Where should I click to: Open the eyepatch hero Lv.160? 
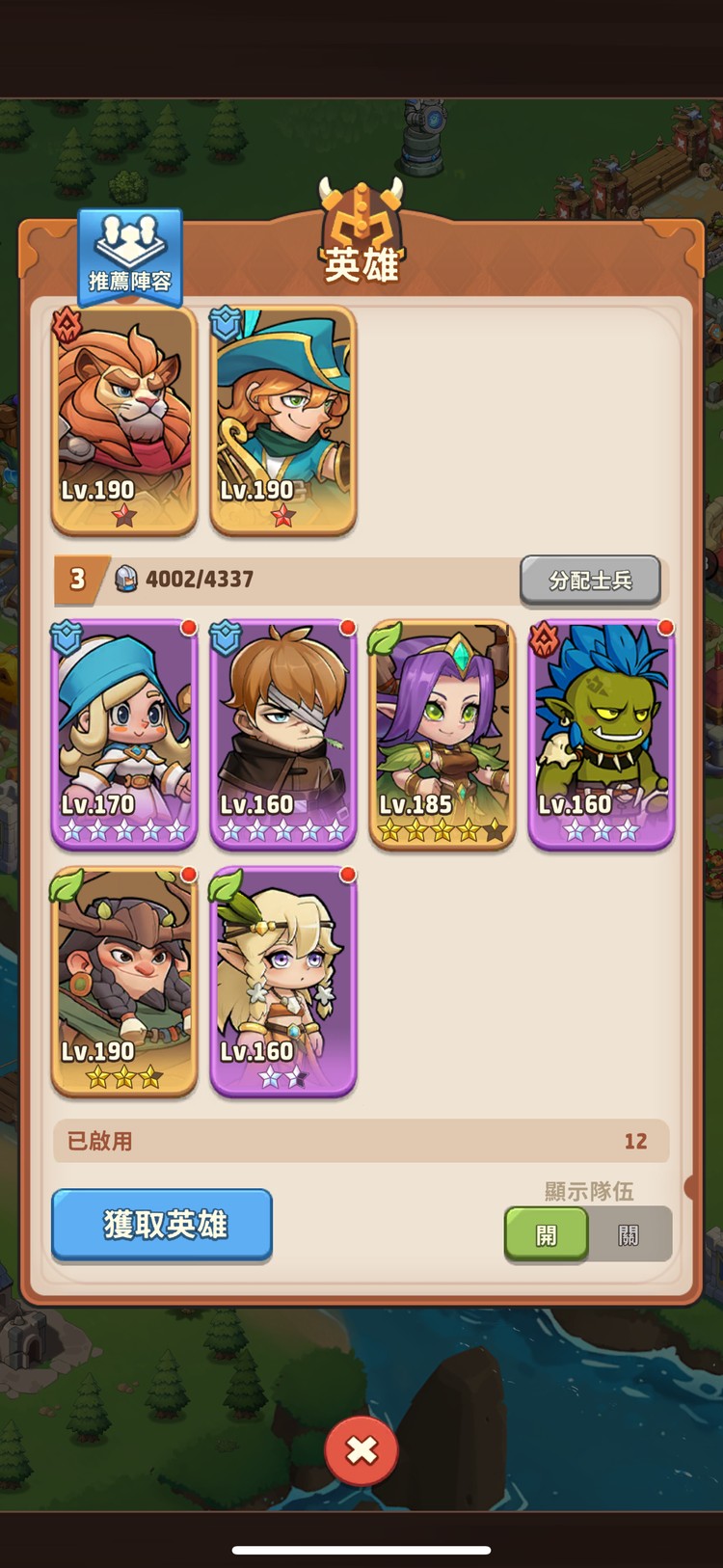click(x=283, y=735)
